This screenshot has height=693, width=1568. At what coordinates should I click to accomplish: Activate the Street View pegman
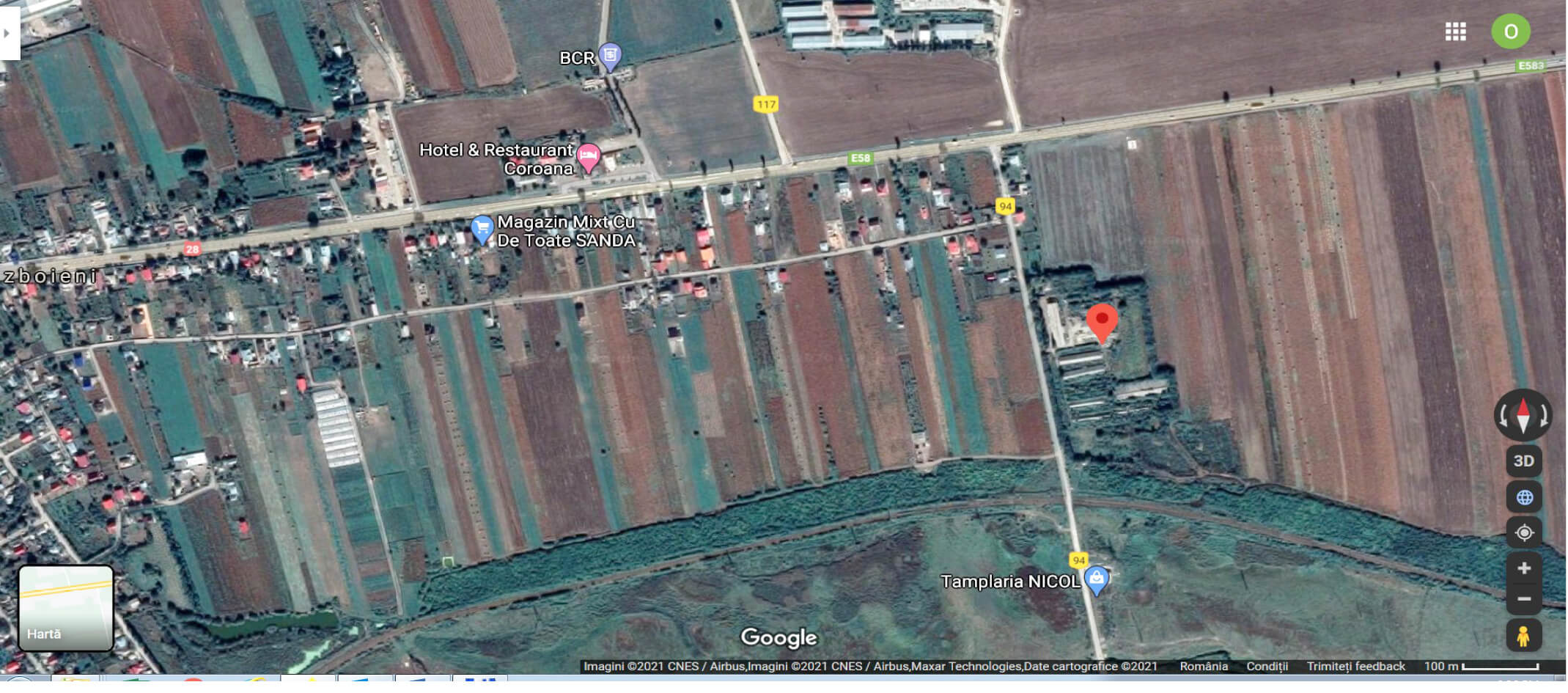coord(1523,635)
